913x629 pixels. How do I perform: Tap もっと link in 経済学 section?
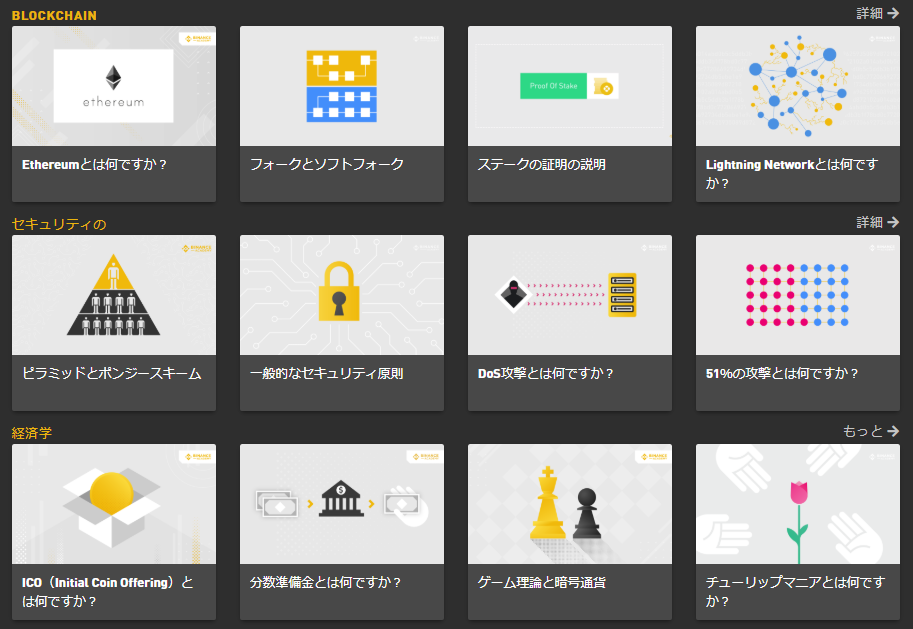tap(870, 431)
